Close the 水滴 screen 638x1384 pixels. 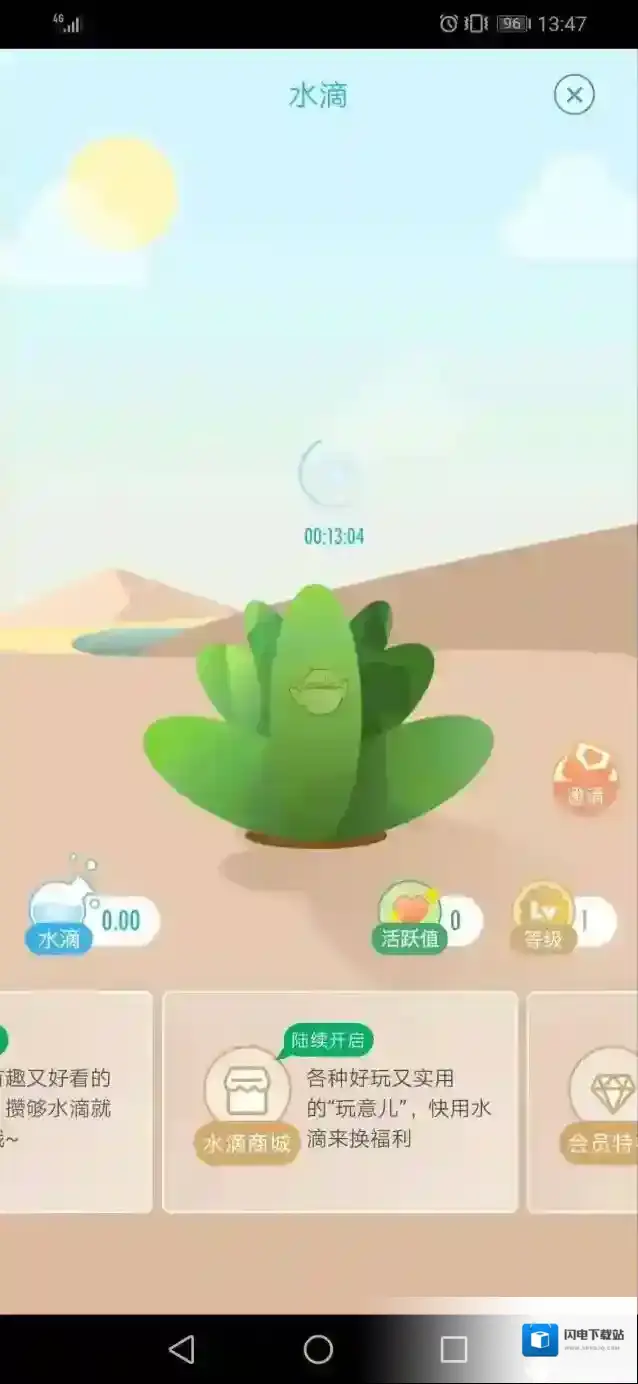pyautogui.click(x=574, y=95)
